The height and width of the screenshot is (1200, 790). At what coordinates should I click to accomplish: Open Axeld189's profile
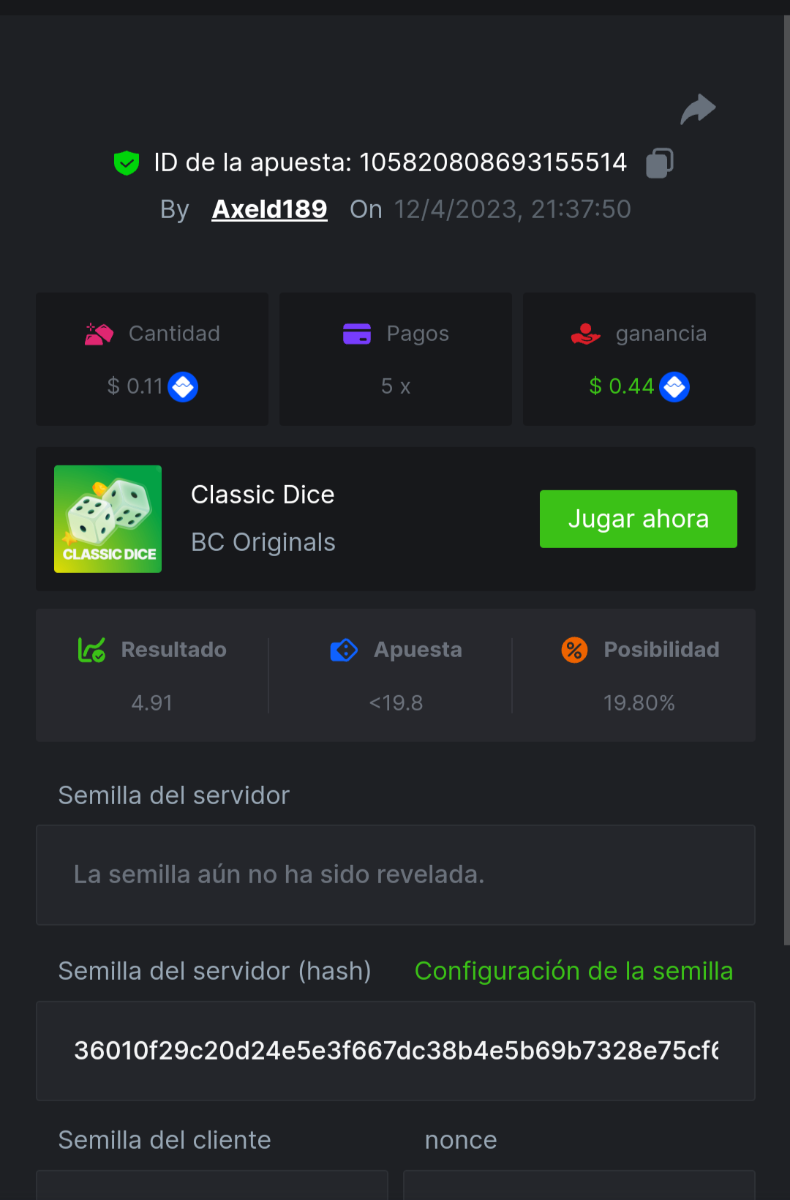click(269, 209)
